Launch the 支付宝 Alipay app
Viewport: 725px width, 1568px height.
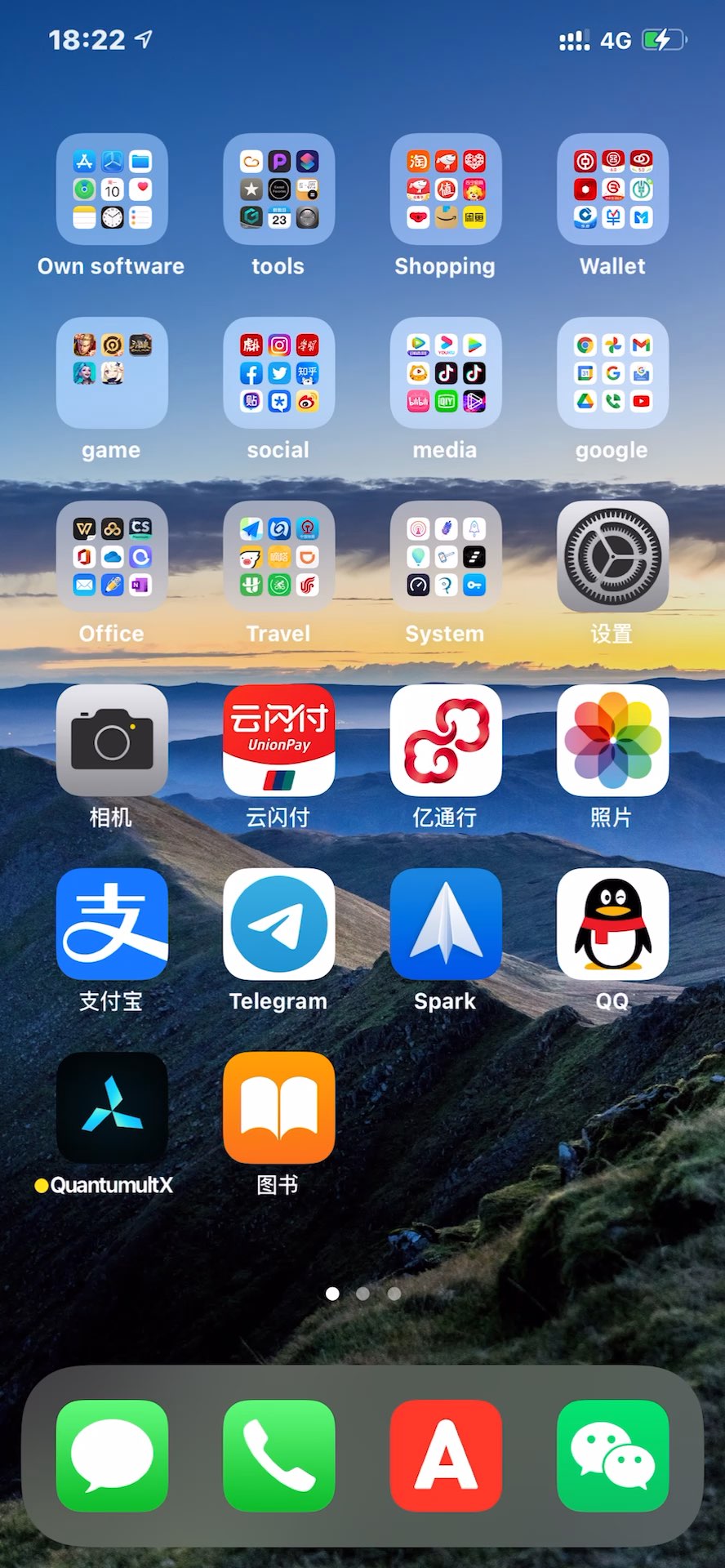tap(112, 924)
